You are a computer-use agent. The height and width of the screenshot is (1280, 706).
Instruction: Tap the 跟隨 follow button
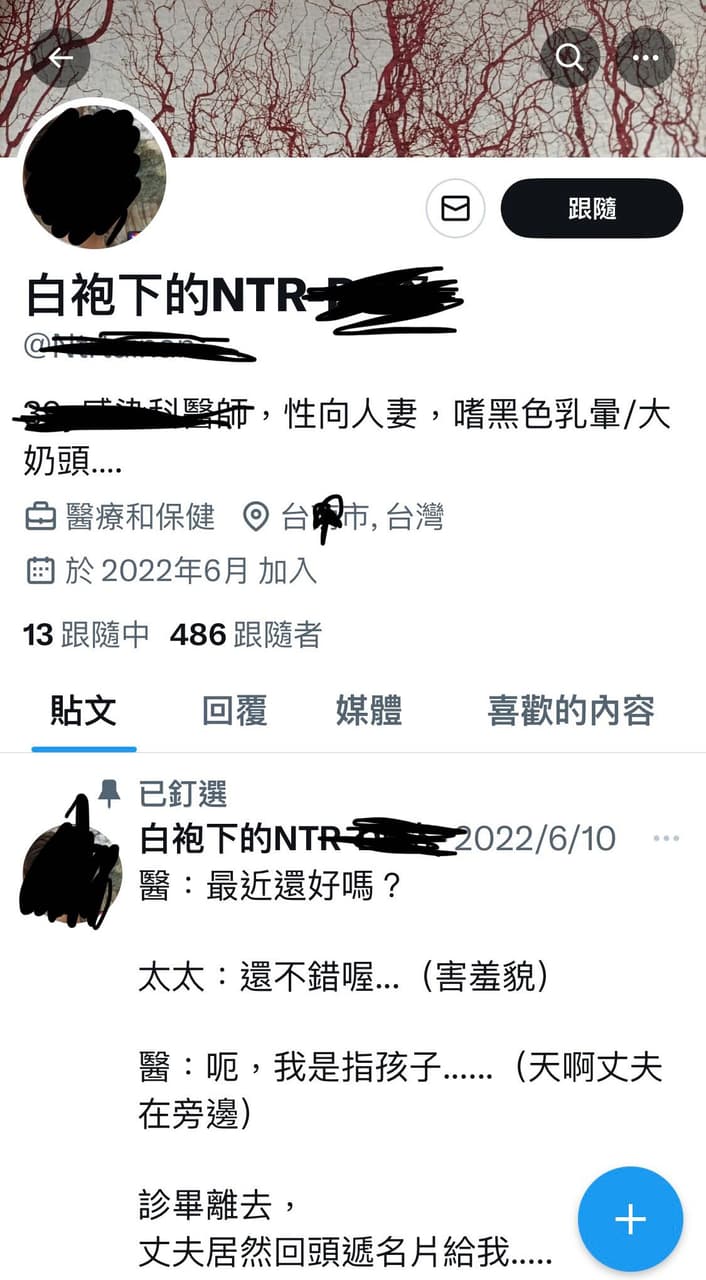click(591, 208)
